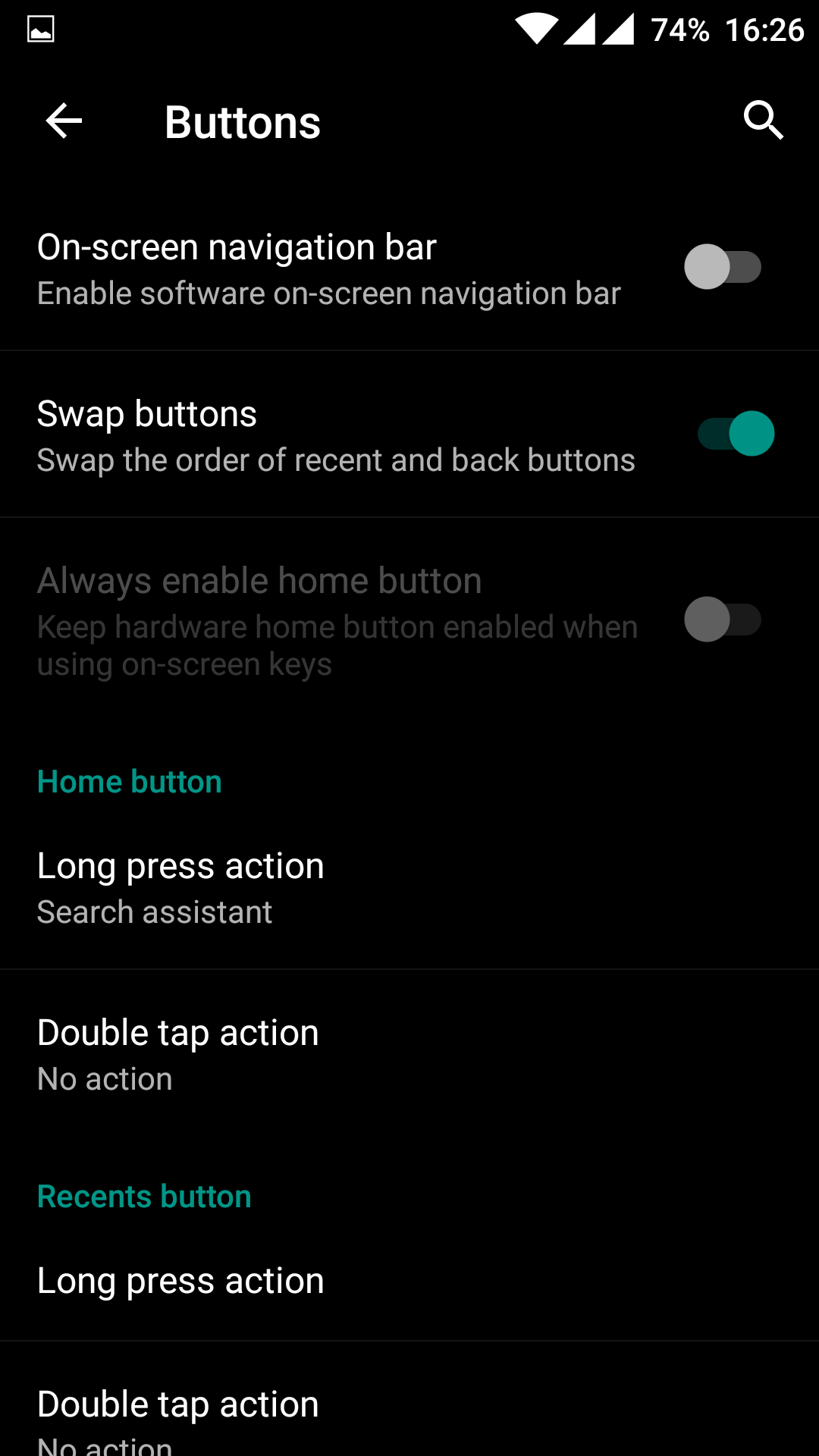Open Recents button Long press action

[x=409, y=1281]
